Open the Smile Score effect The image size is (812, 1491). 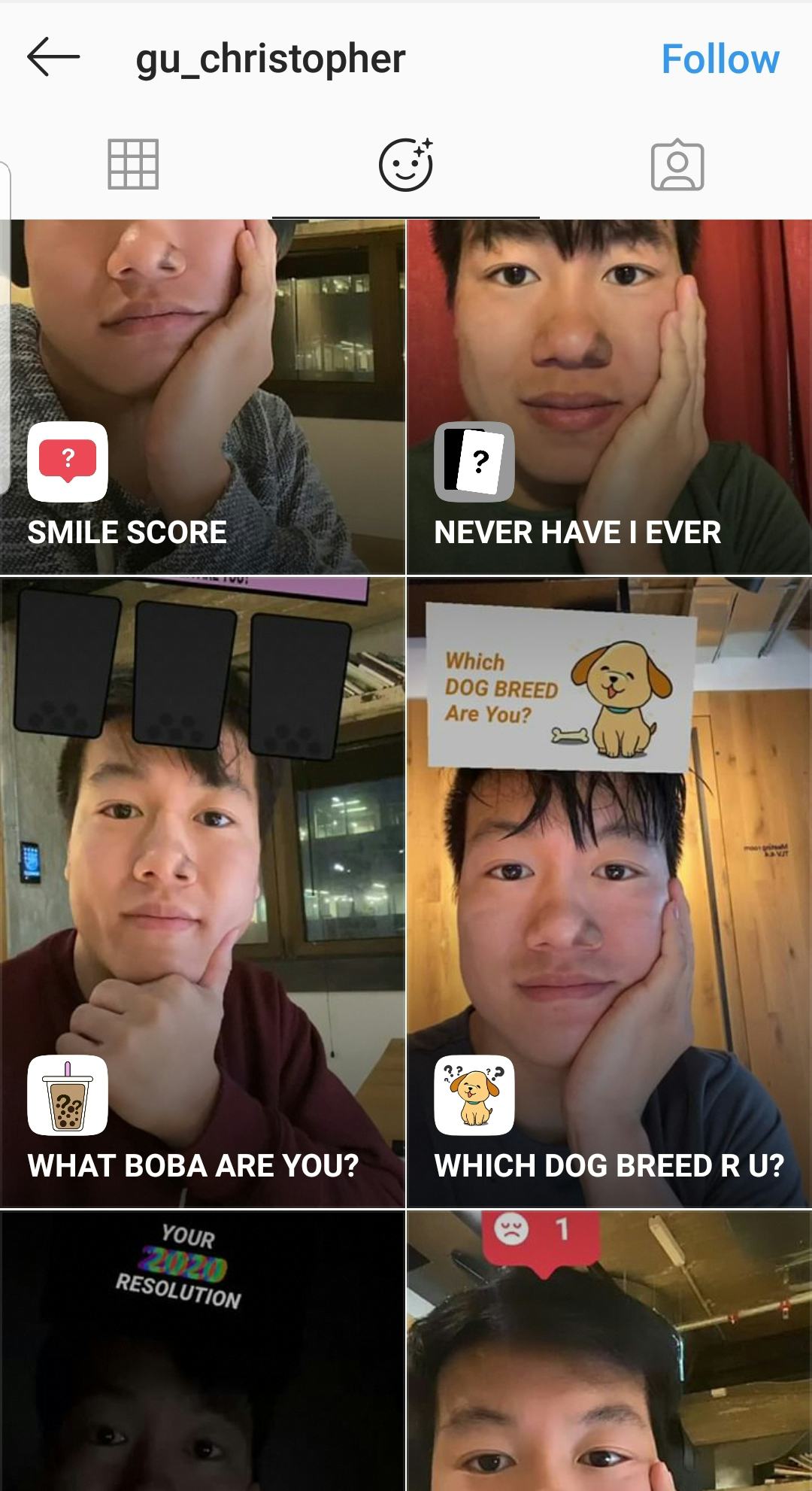click(202, 397)
